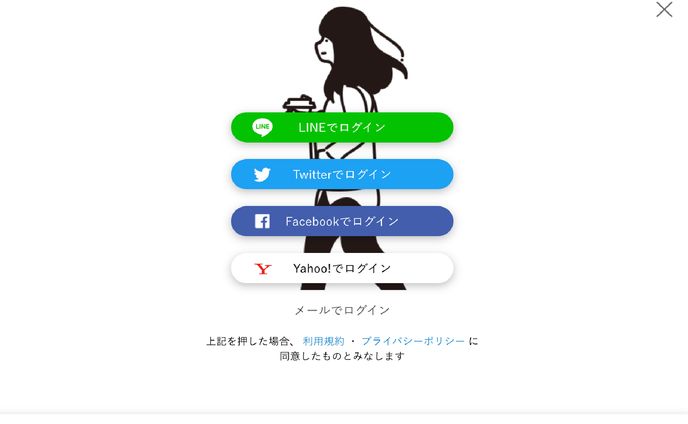Log in with Twitter
The width and height of the screenshot is (688, 424).
tap(342, 174)
